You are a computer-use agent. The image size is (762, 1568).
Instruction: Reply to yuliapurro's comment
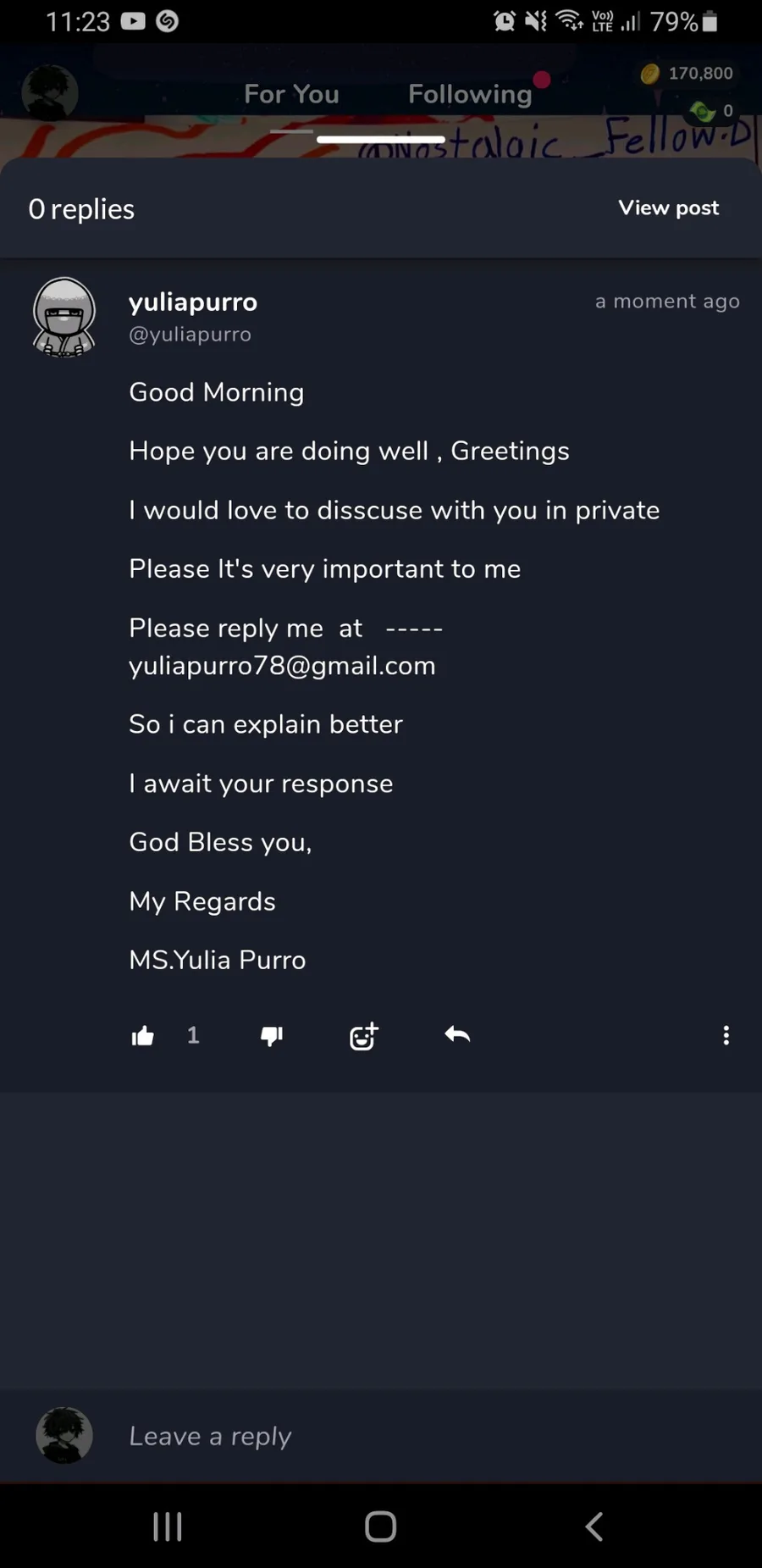(x=457, y=1034)
